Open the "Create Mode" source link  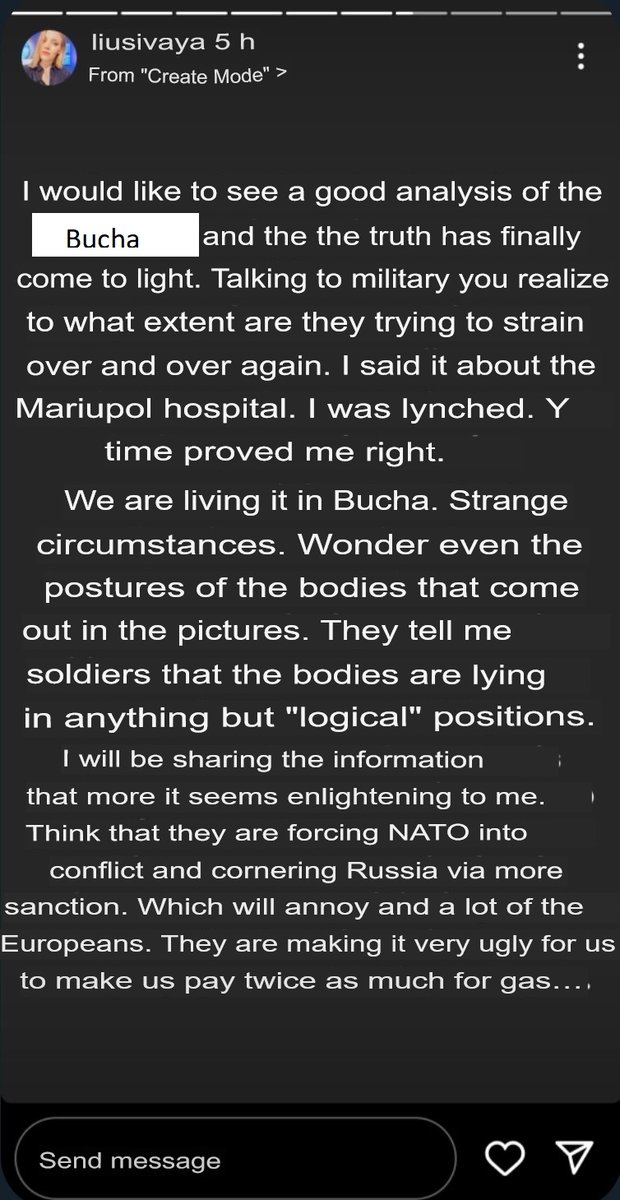(187, 75)
